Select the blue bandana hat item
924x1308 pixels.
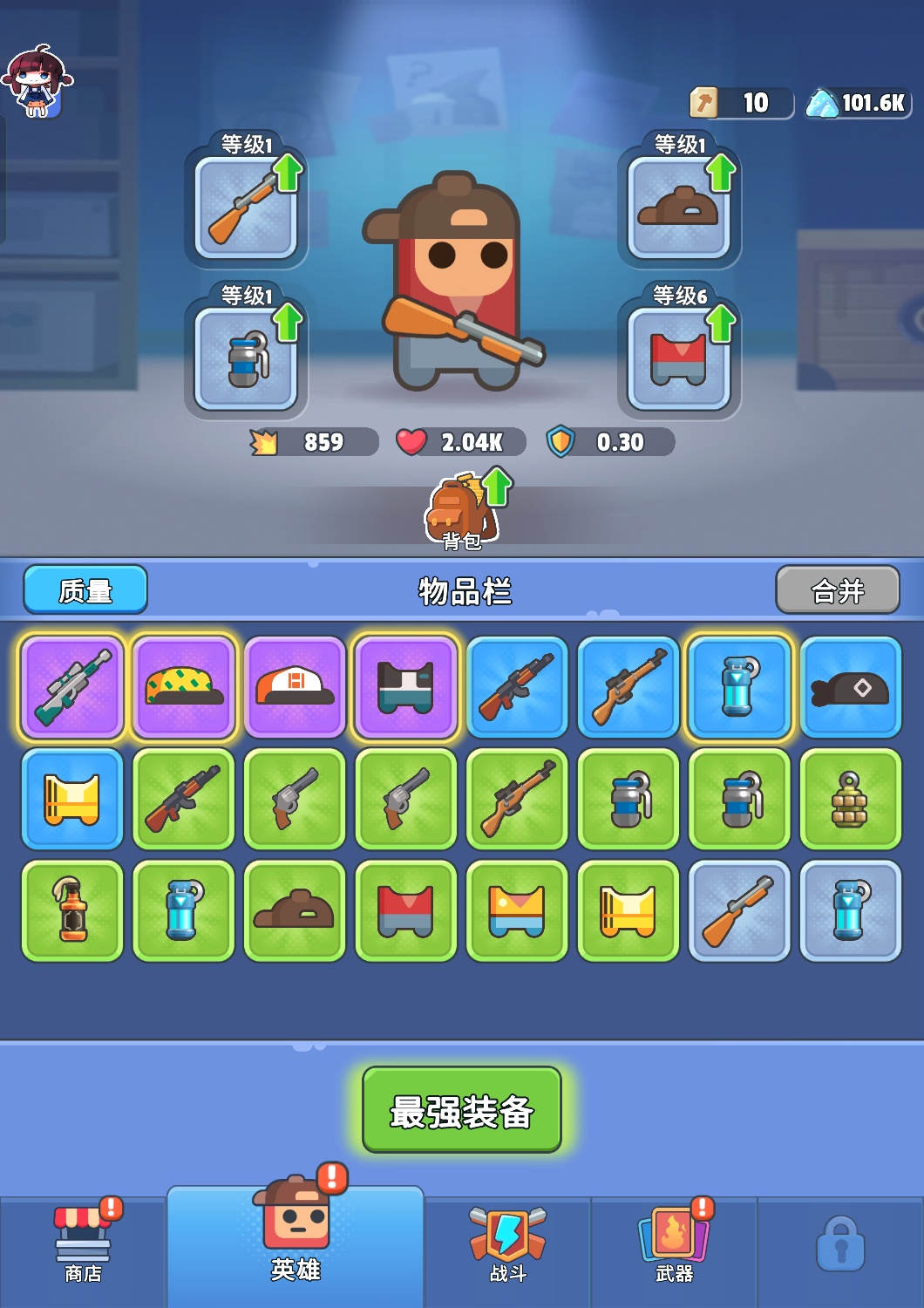pyautogui.click(x=850, y=687)
